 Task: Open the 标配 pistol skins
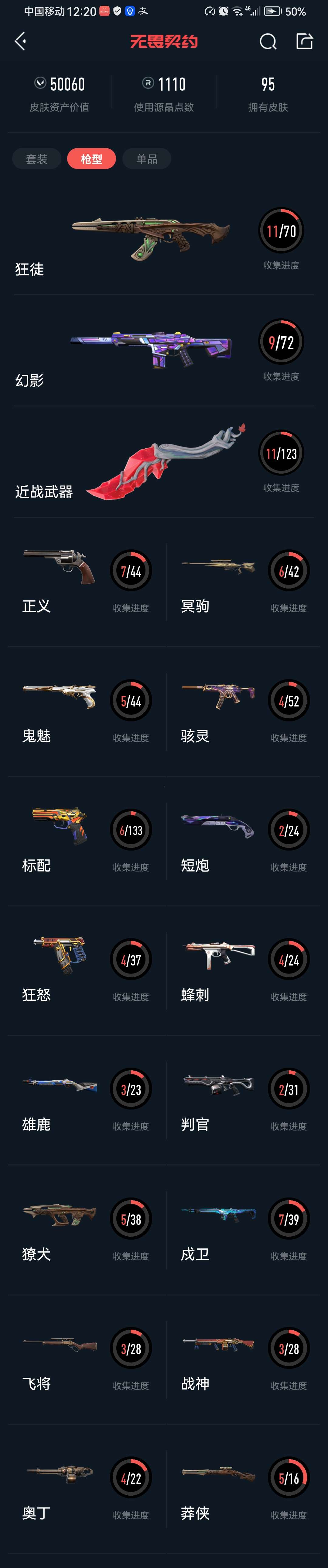coord(85,841)
